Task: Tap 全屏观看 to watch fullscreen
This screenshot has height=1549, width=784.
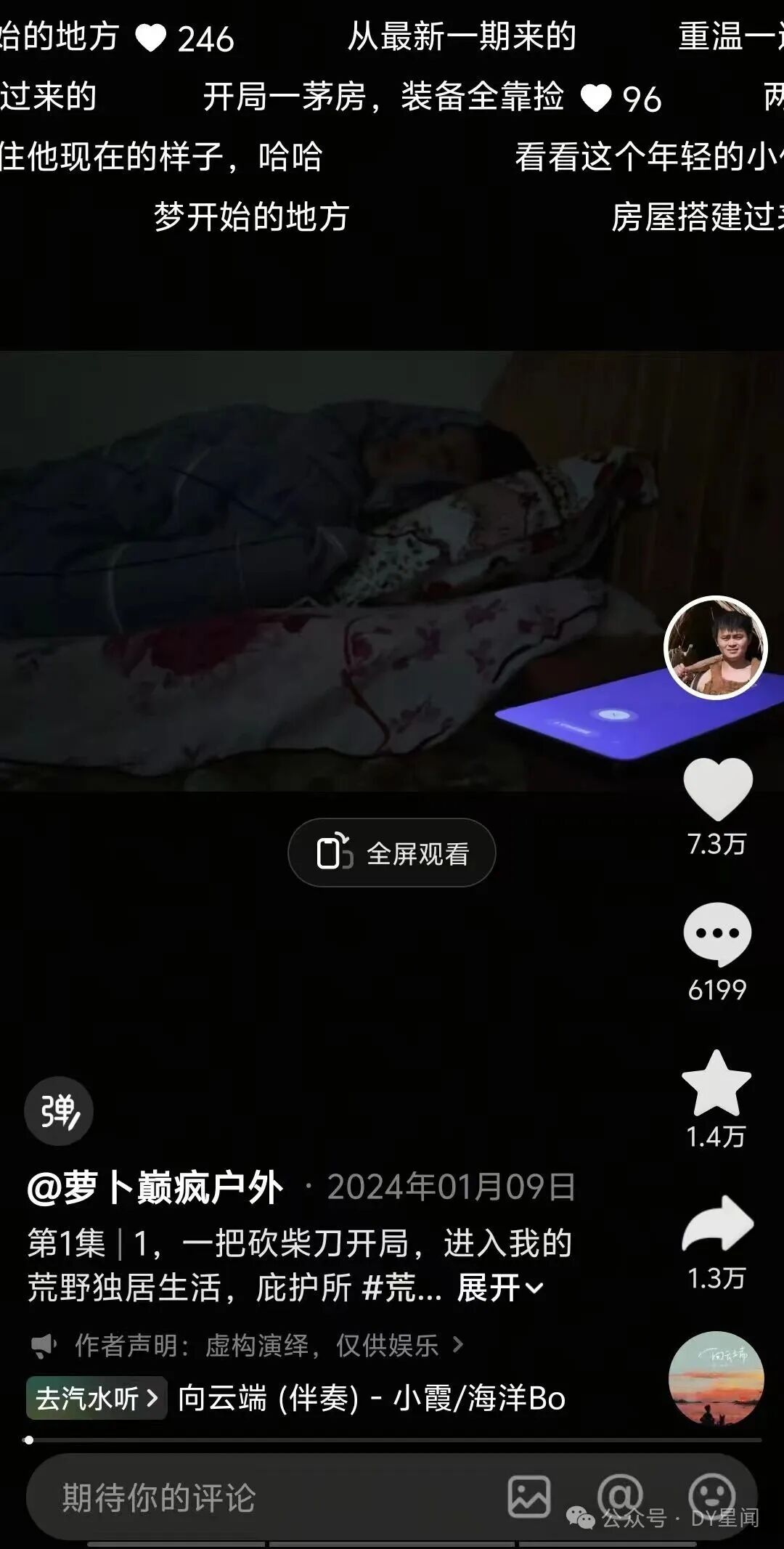Action: [x=392, y=853]
